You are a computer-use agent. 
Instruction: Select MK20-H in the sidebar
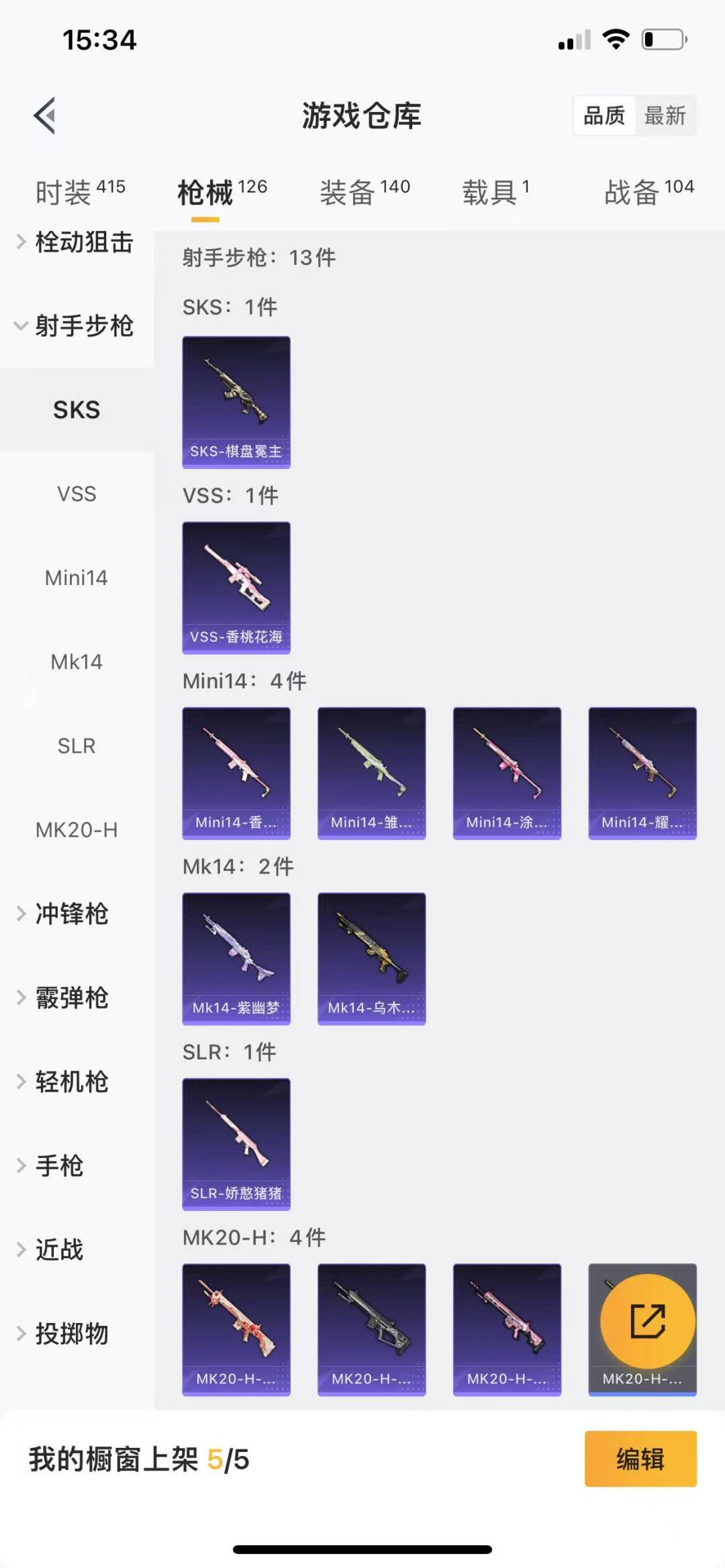[77, 830]
